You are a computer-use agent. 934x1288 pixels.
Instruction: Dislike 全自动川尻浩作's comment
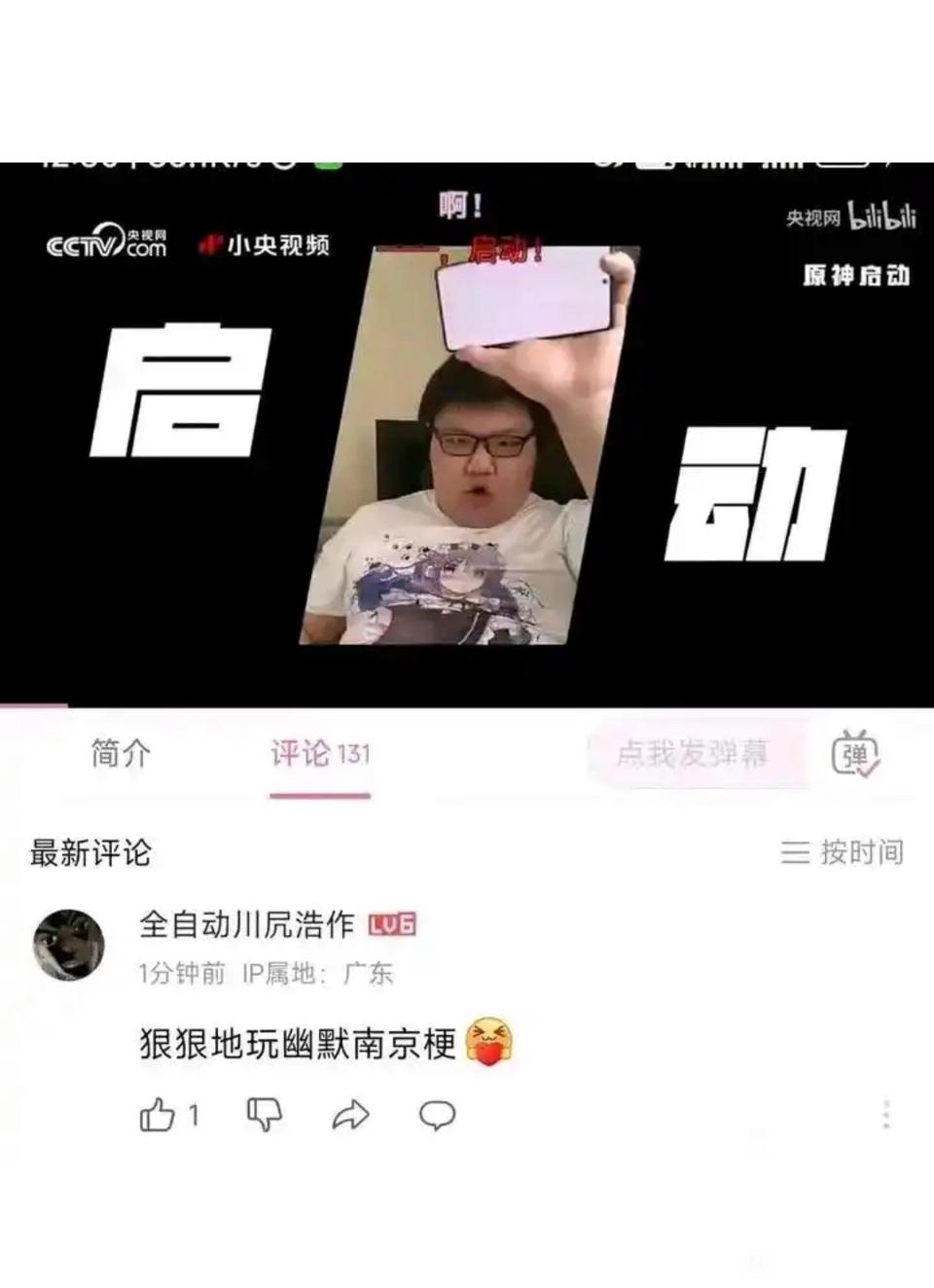(x=264, y=1115)
